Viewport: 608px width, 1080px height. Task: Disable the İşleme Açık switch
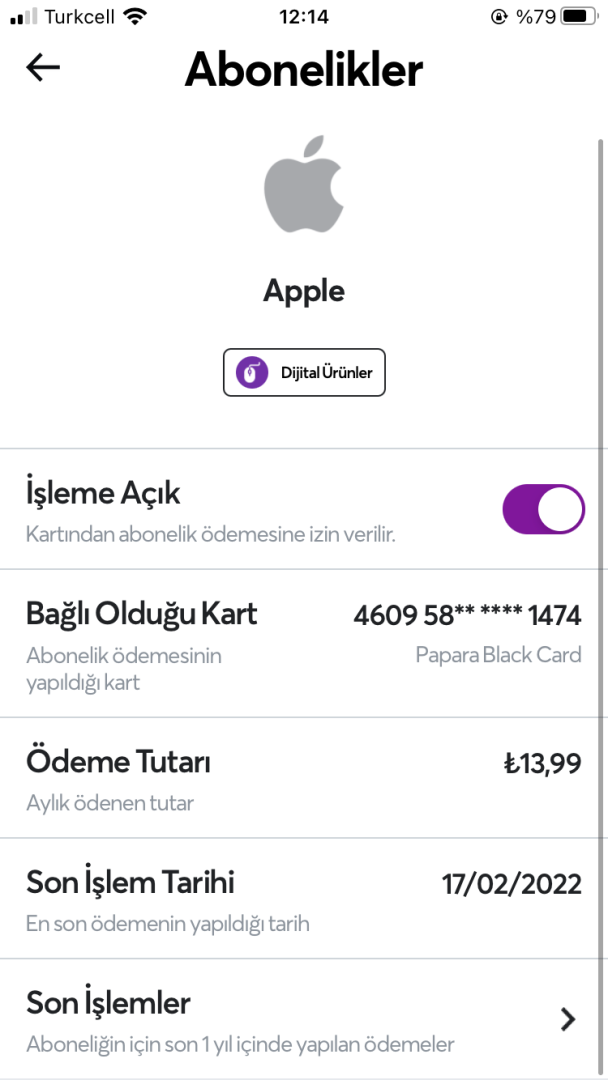pyautogui.click(x=542, y=509)
